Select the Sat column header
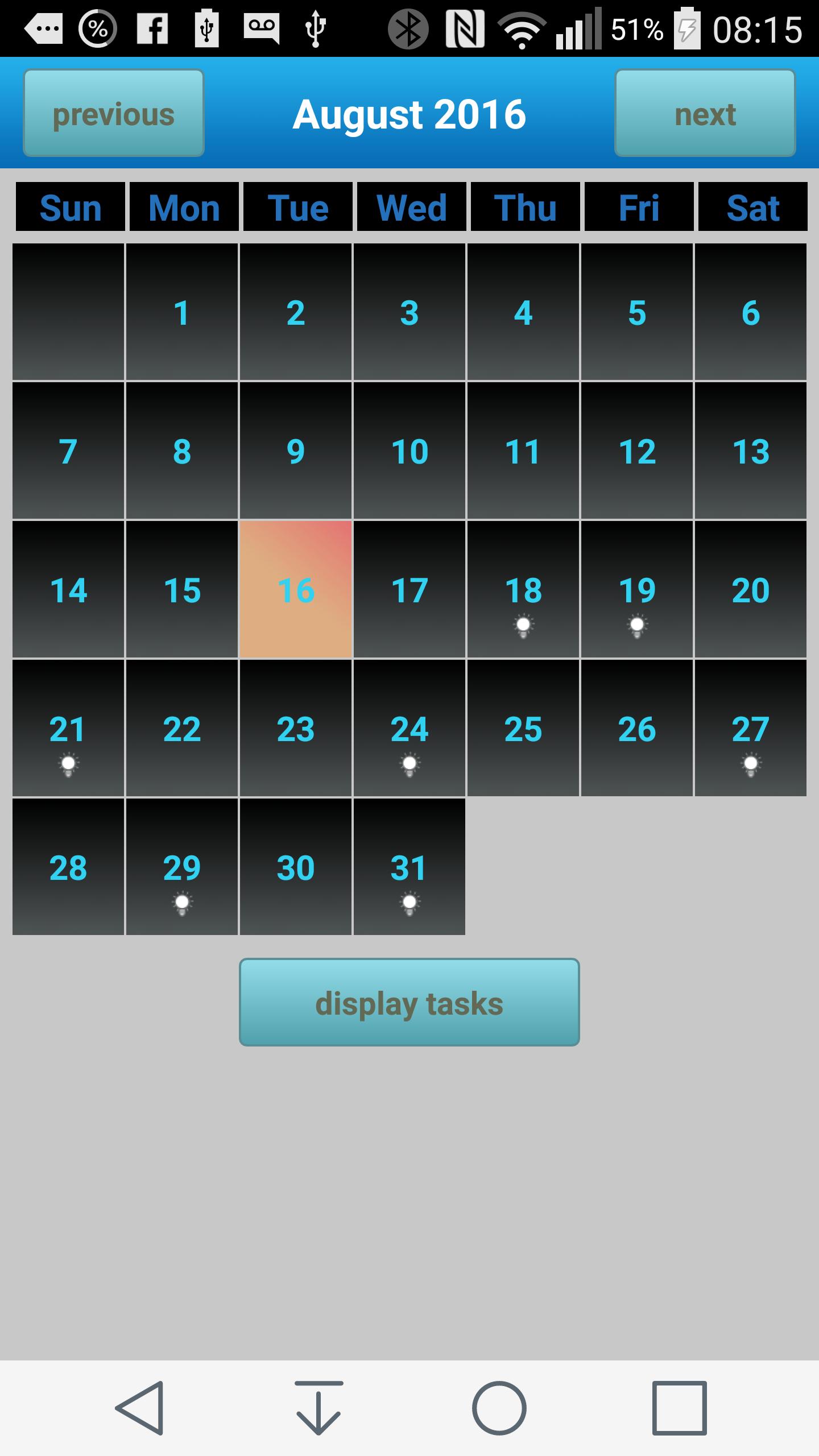Image resolution: width=819 pixels, height=1456 pixels. pos(752,207)
